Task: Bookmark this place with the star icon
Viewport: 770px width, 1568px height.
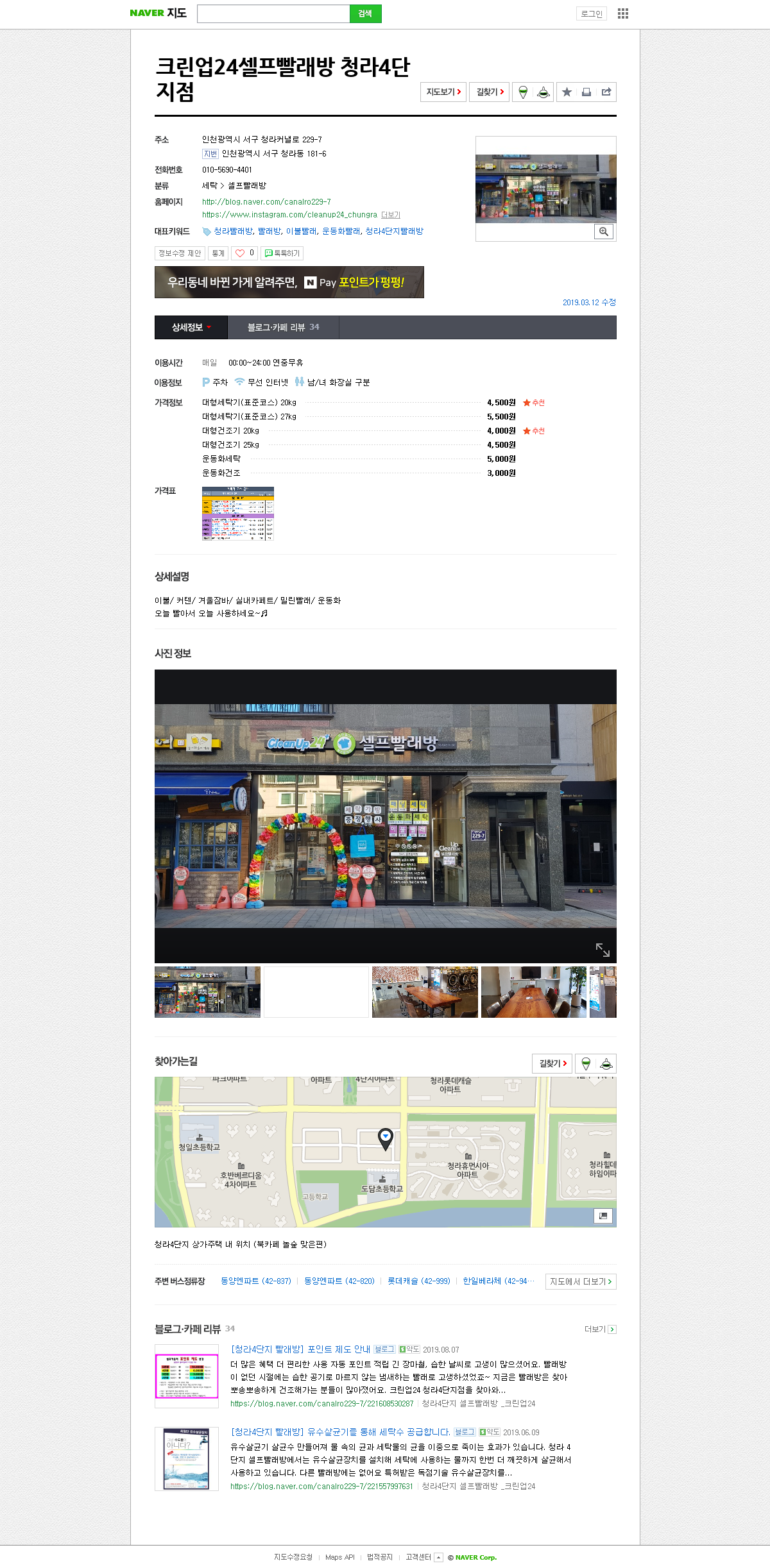Action: pos(567,92)
